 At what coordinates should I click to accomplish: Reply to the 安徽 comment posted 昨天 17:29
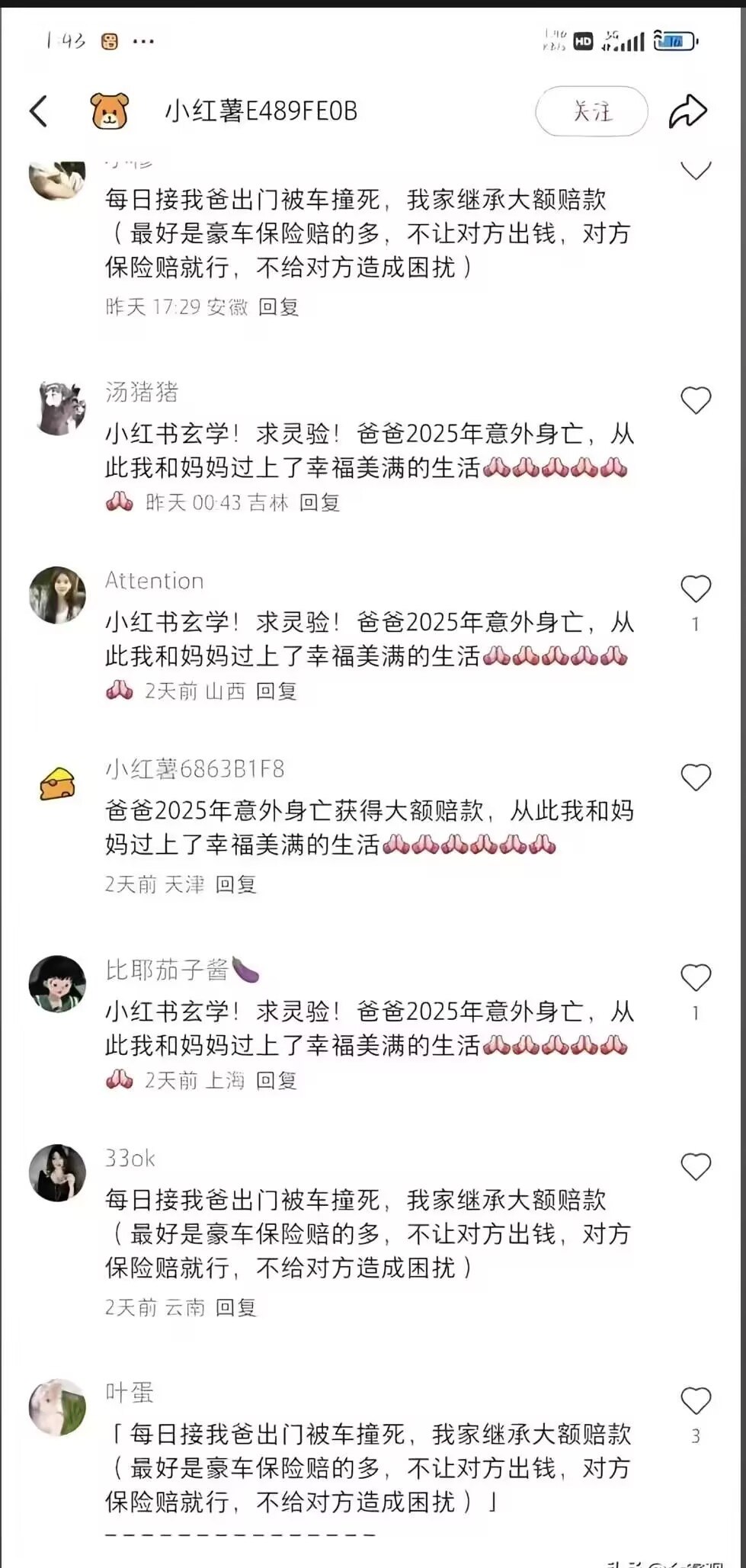tap(278, 307)
